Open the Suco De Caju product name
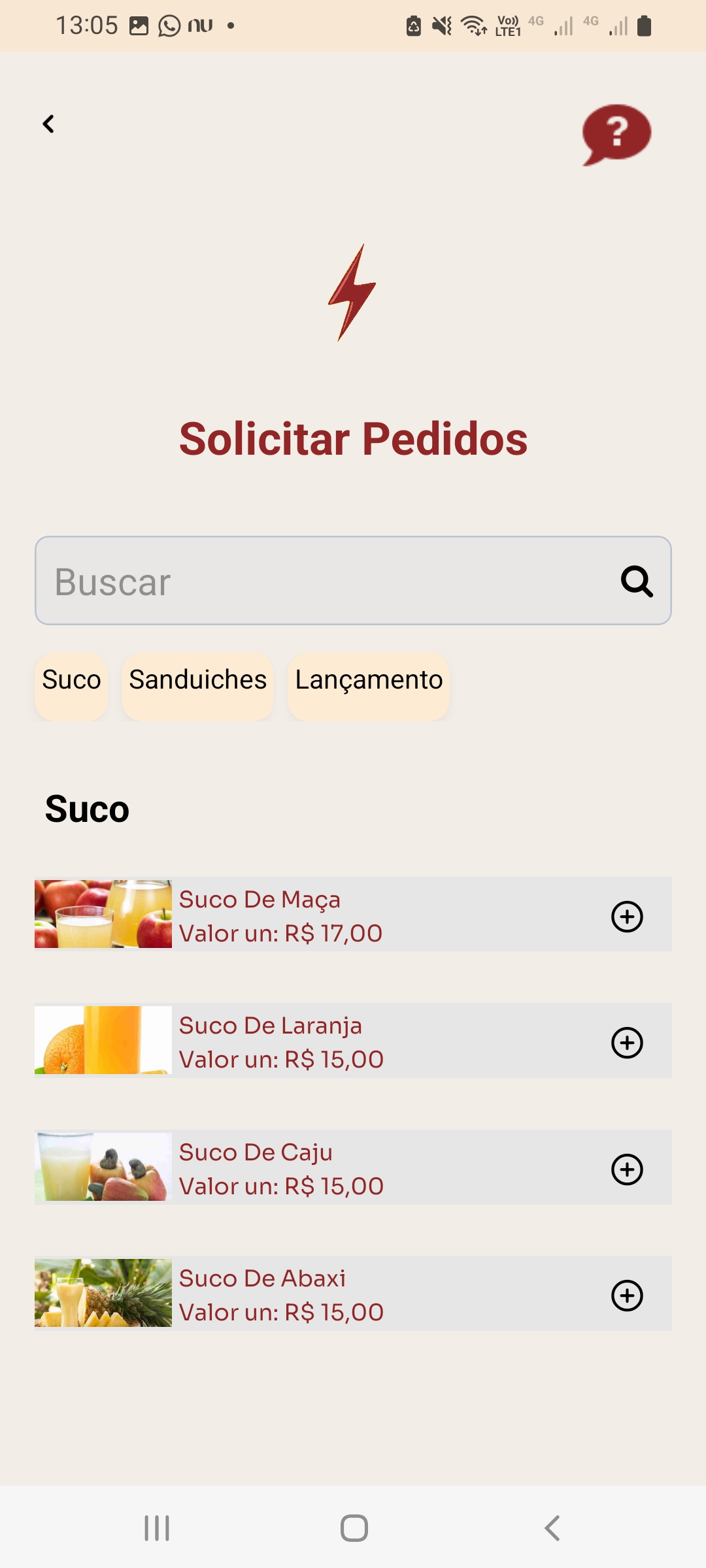706x1568 pixels. click(256, 1152)
